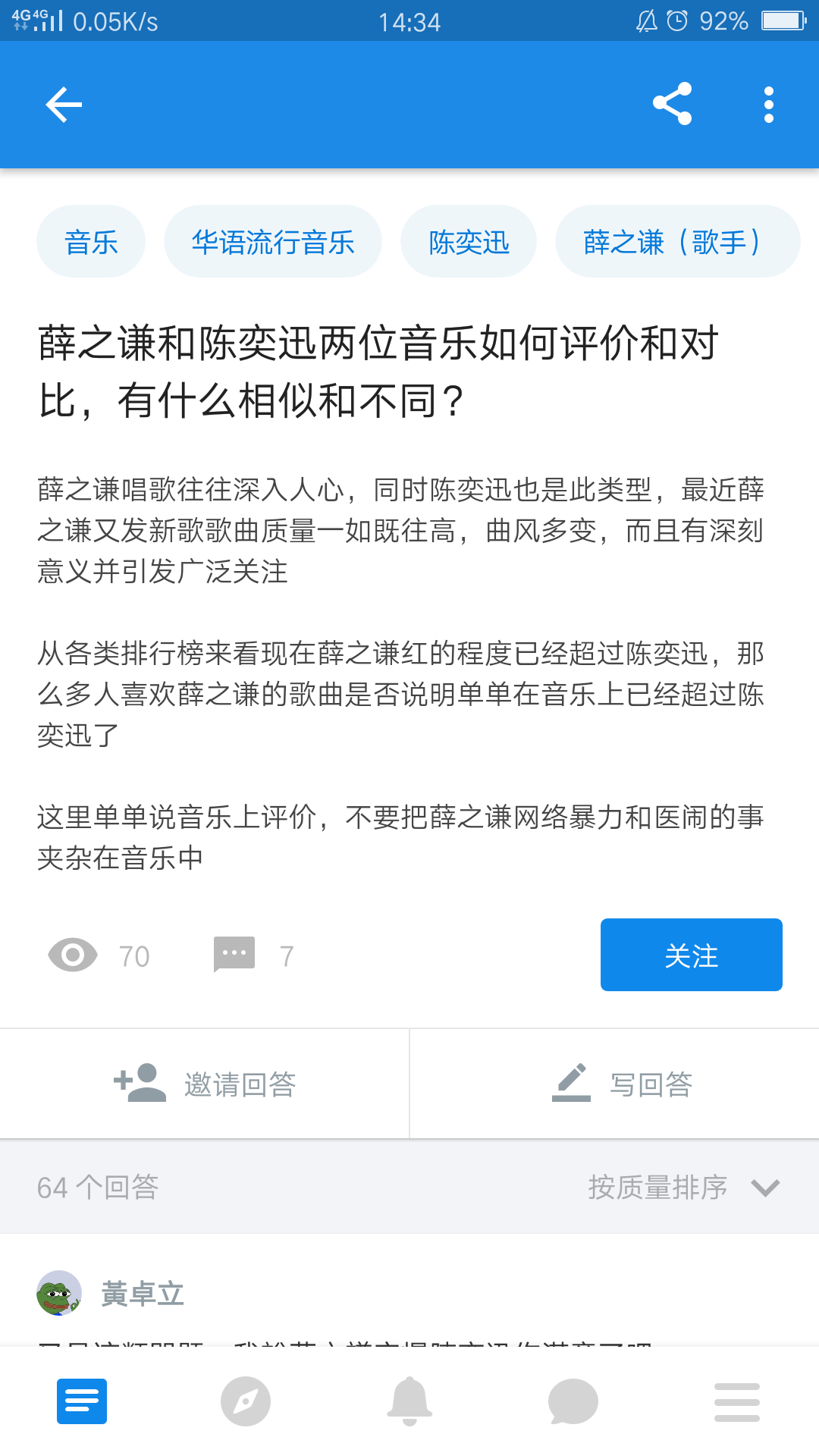Open the 华语流行音乐 topic tag
Viewport: 819px width, 1456px height.
[273, 240]
